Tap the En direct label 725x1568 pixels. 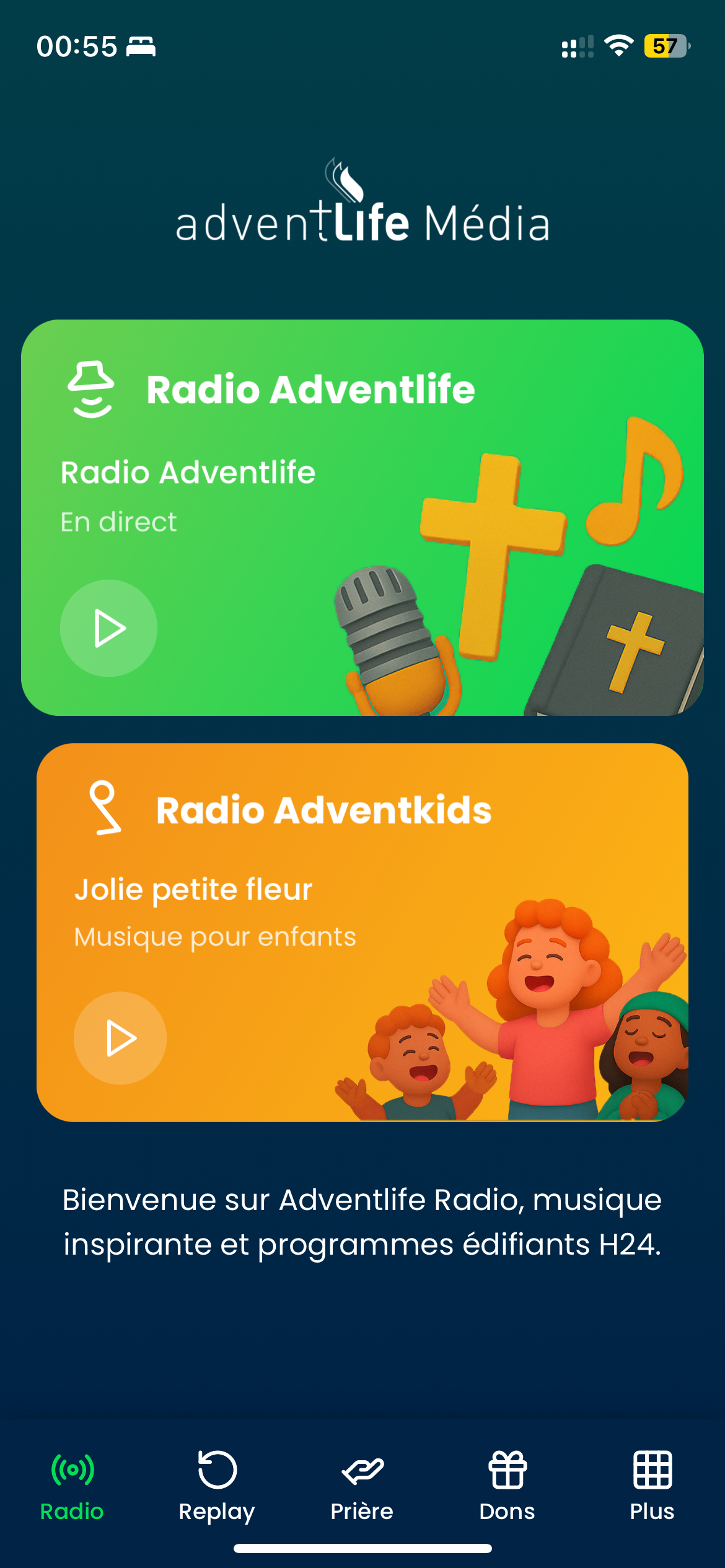click(x=118, y=521)
